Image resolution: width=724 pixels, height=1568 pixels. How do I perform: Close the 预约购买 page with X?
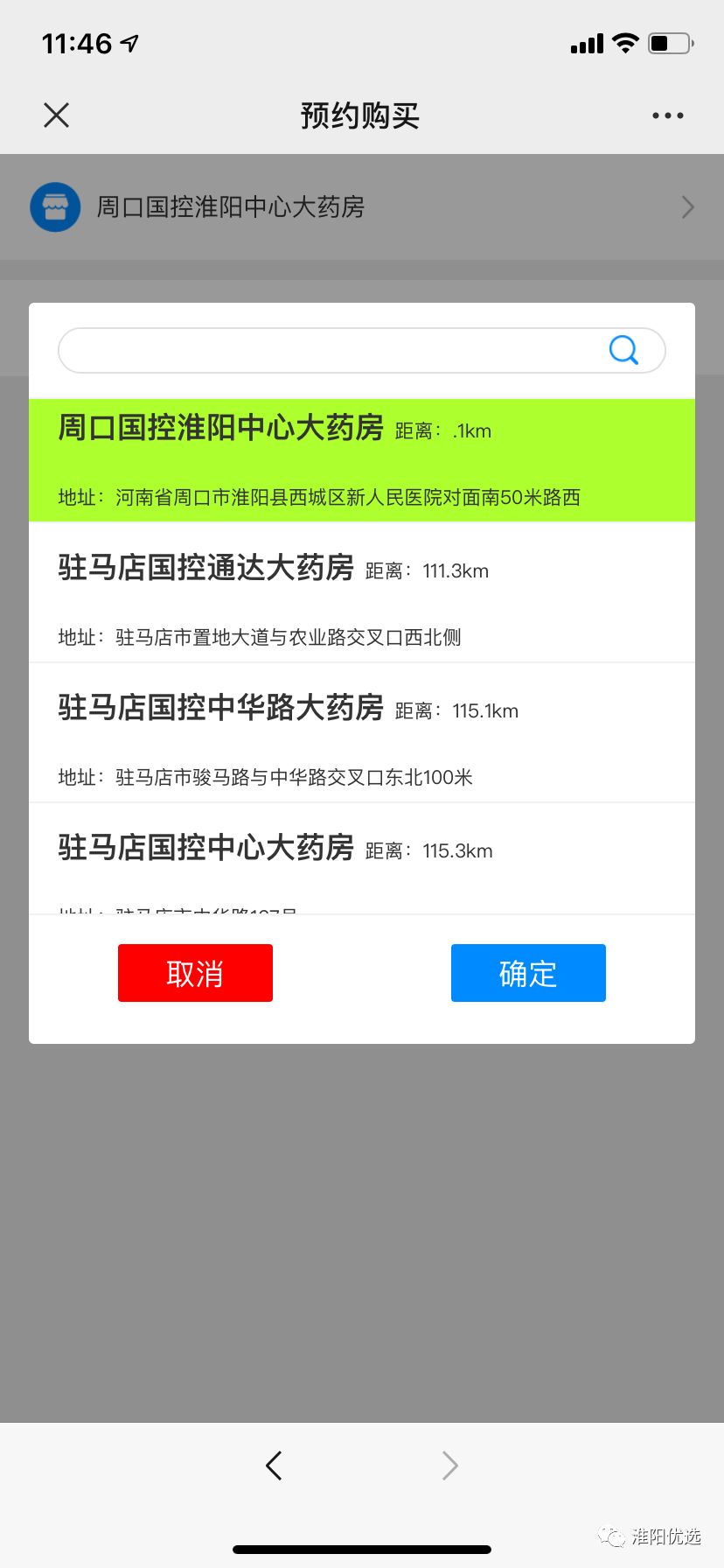tap(56, 115)
